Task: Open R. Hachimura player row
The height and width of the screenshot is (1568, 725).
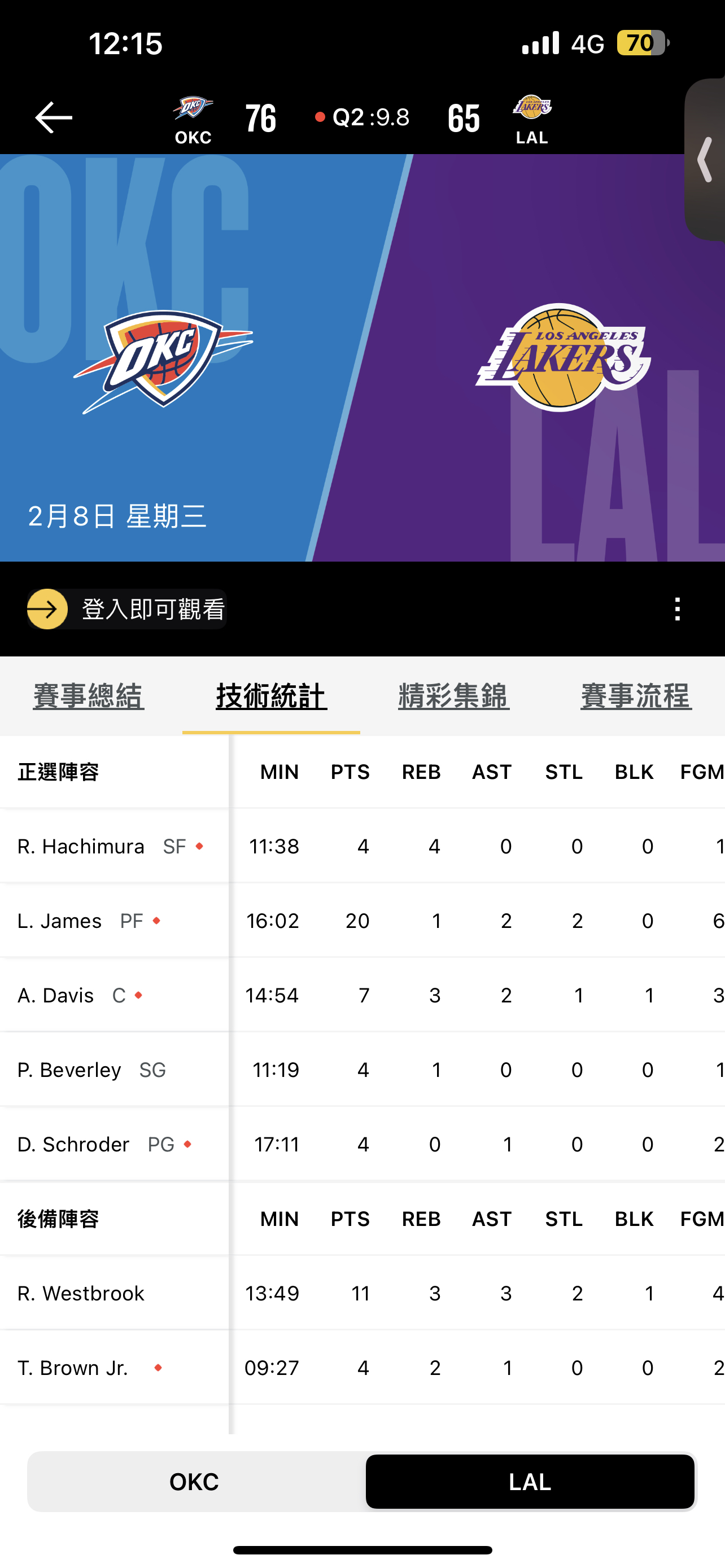Action: (x=81, y=847)
